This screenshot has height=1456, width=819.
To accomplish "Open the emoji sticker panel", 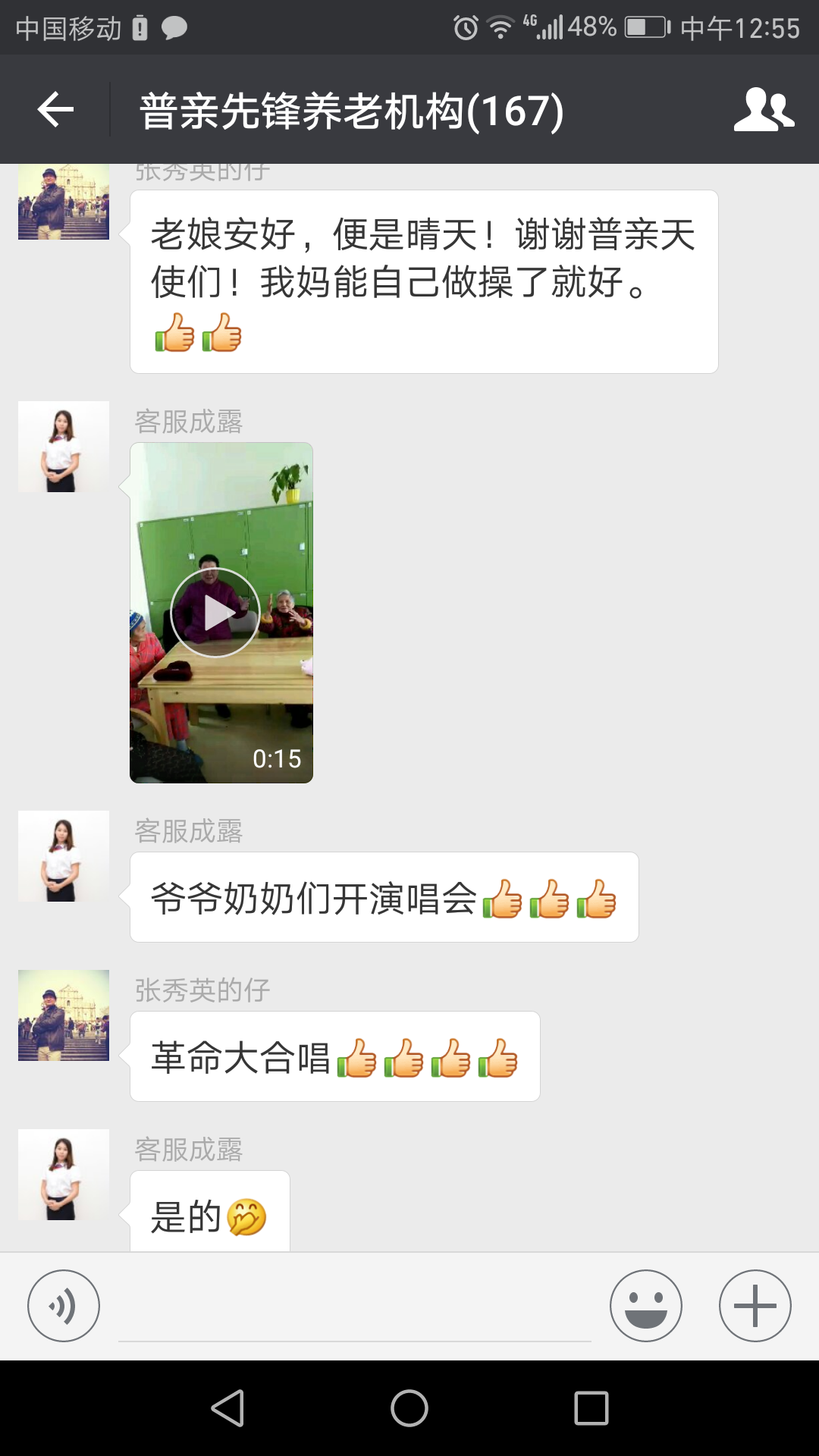I will [645, 1305].
